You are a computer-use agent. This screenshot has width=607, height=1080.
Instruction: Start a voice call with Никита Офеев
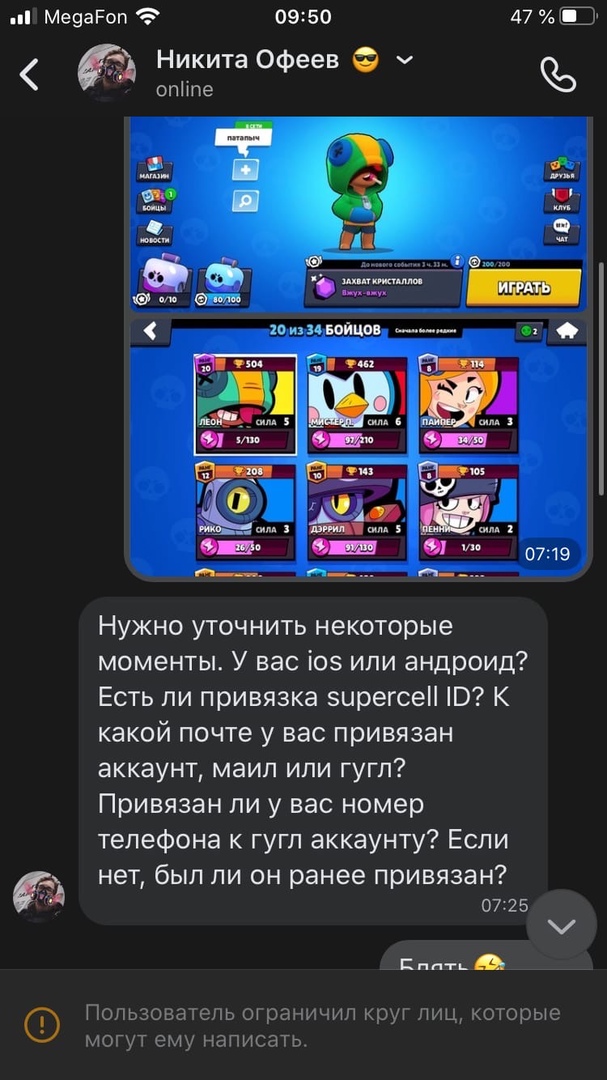pos(557,74)
